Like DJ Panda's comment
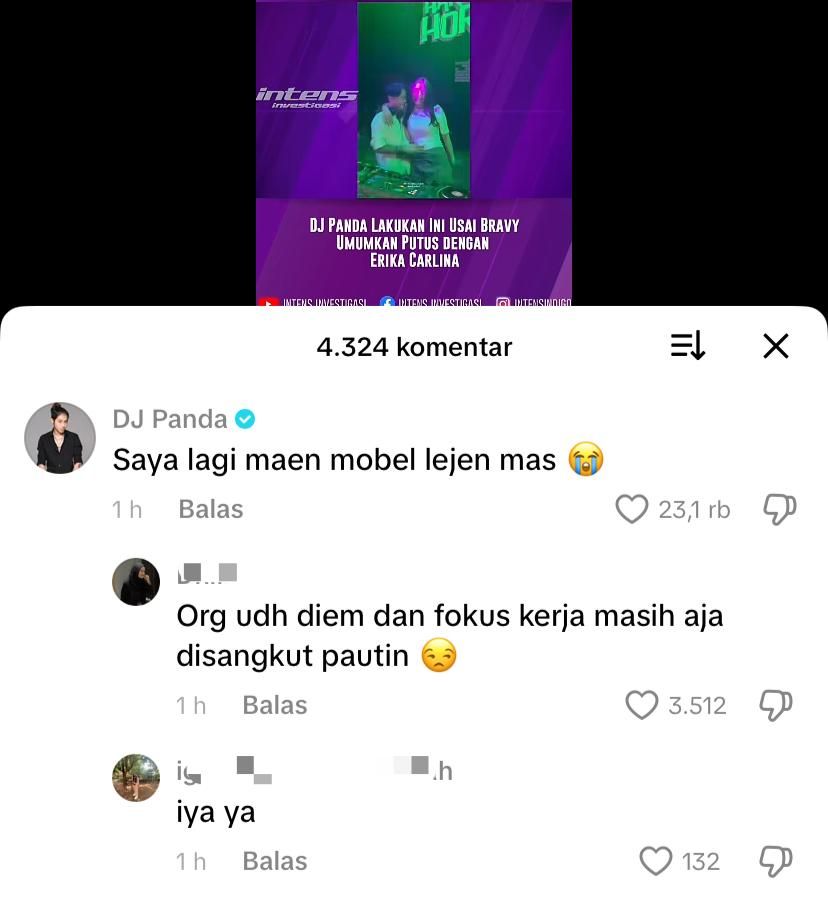Viewport: 828px width, 905px height. point(632,510)
